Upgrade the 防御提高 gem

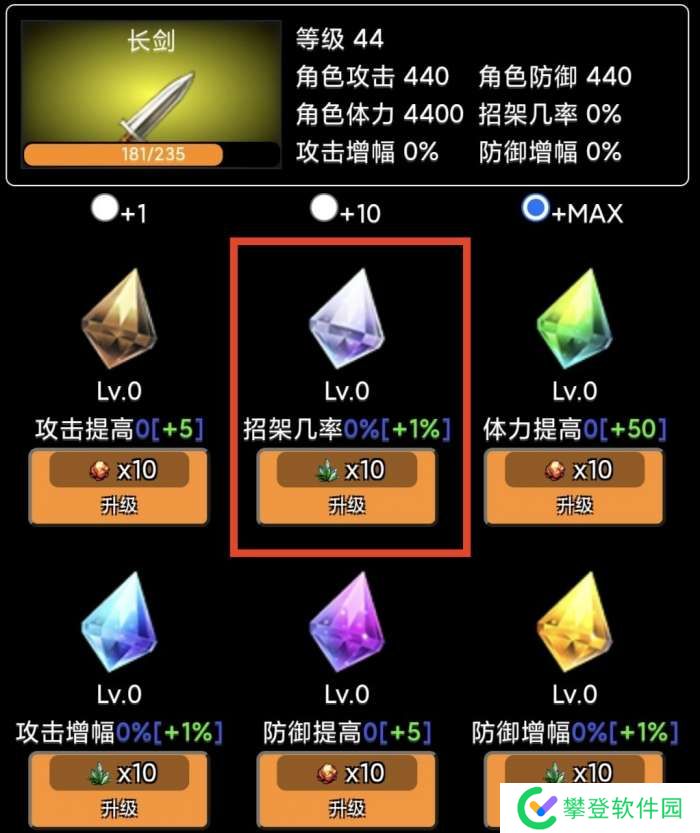click(346, 790)
